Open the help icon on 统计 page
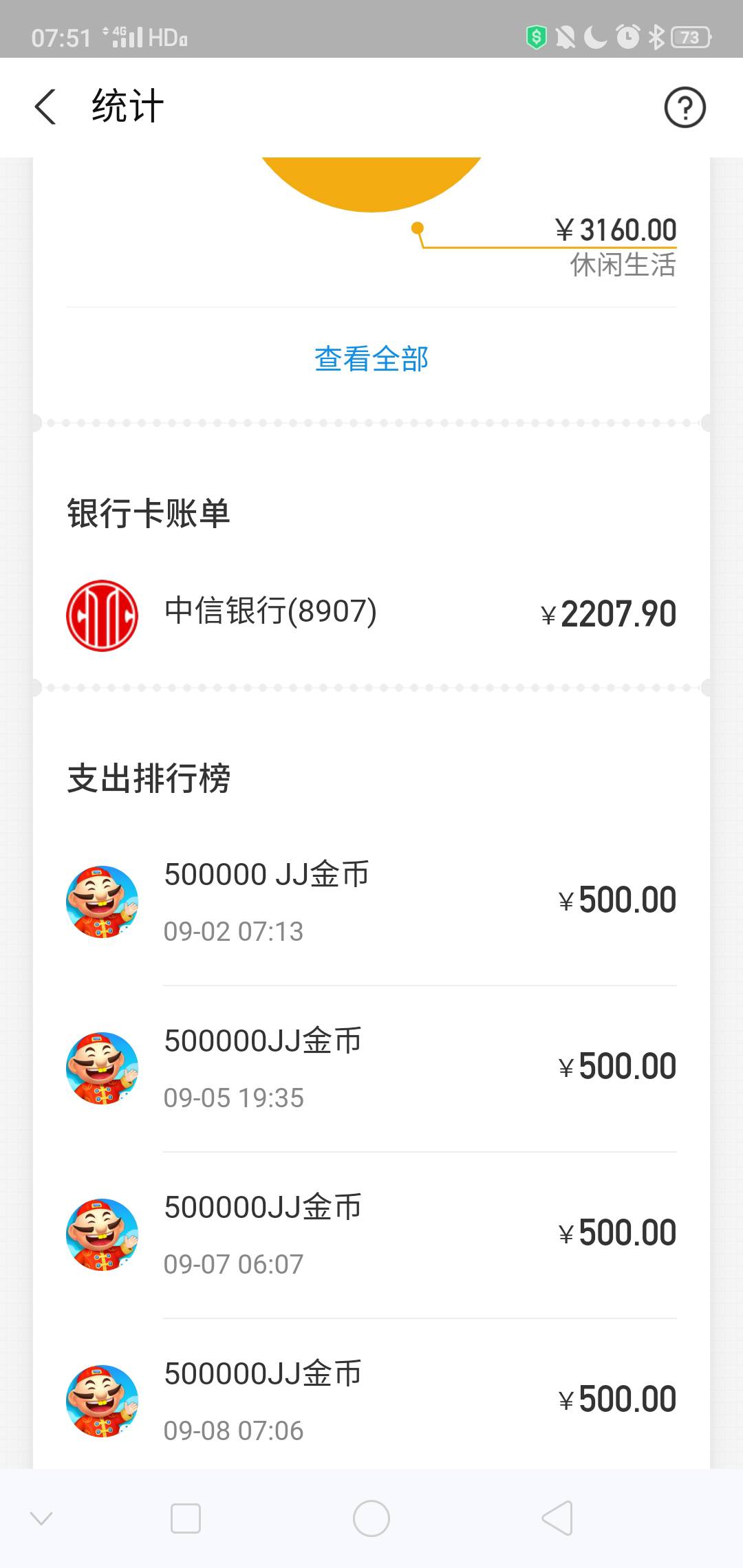 tap(685, 107)
